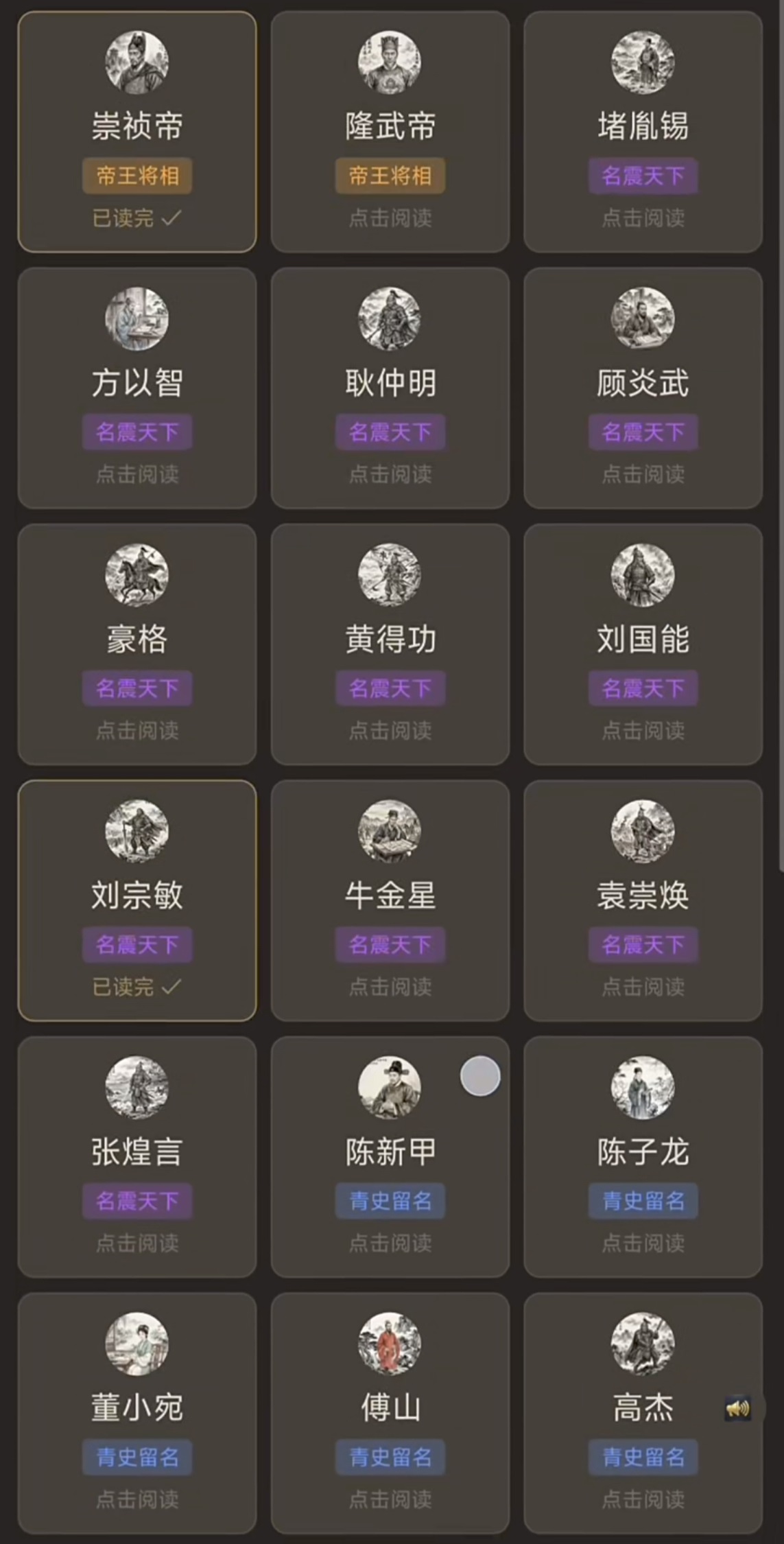Select the 张煌言 card

(x=137, y=1156)
